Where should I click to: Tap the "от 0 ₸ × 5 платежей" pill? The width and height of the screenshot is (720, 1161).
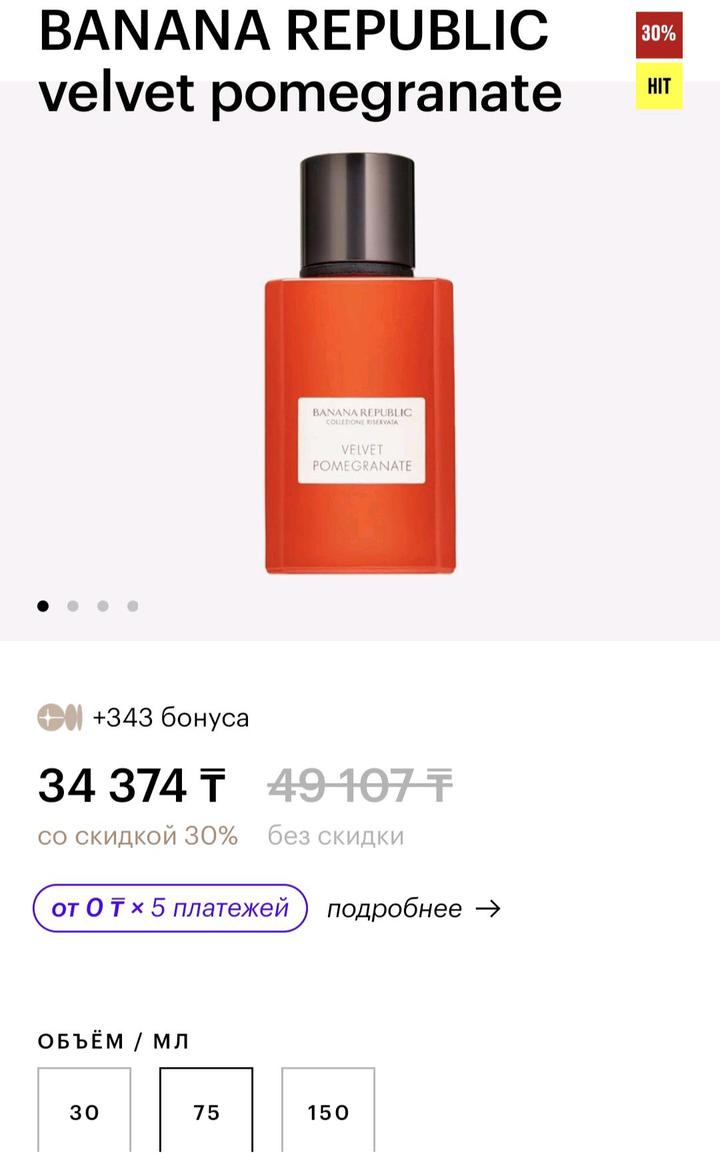click(x=170, y=908)
